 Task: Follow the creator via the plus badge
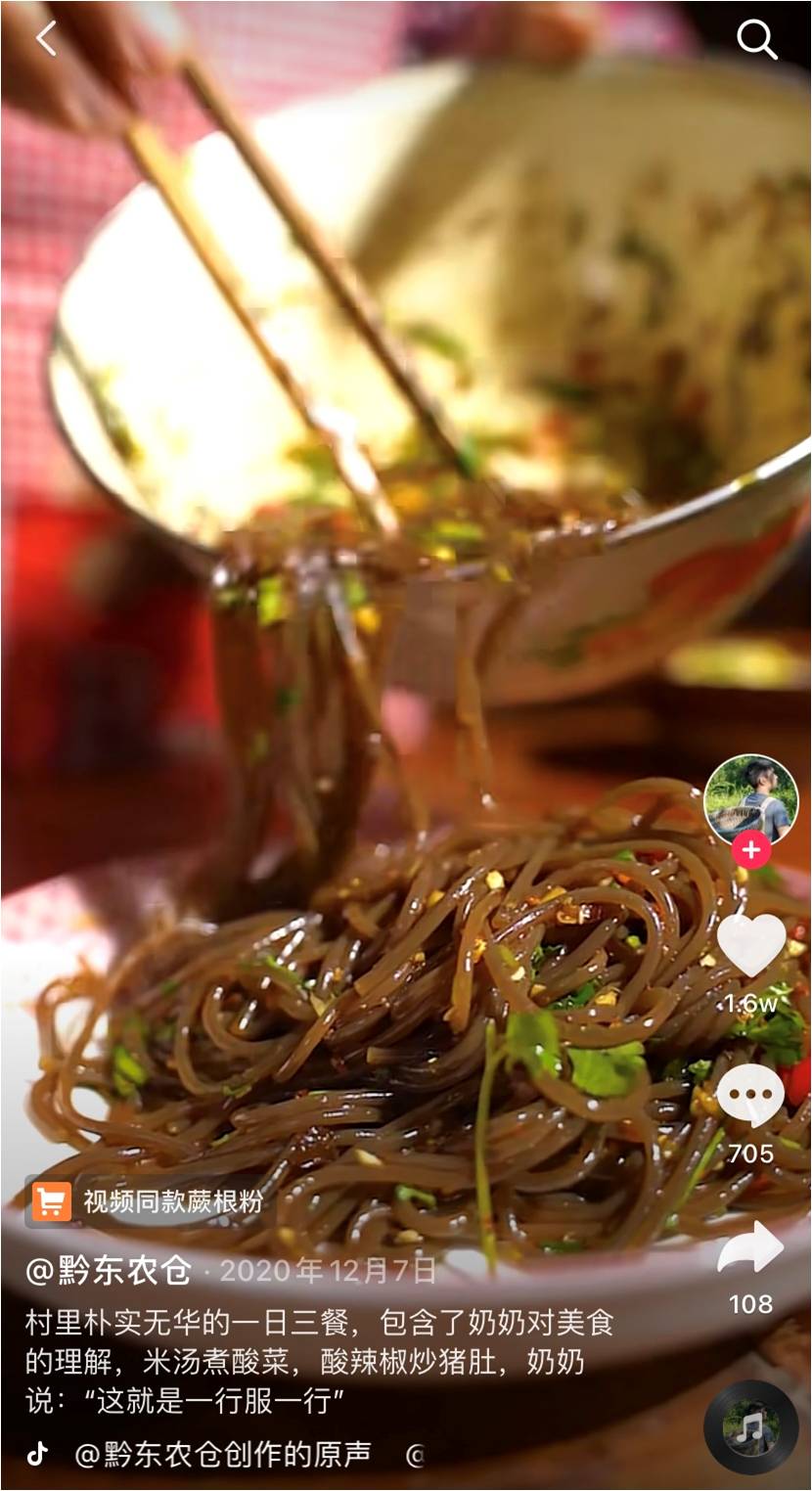tap(750, 850)
